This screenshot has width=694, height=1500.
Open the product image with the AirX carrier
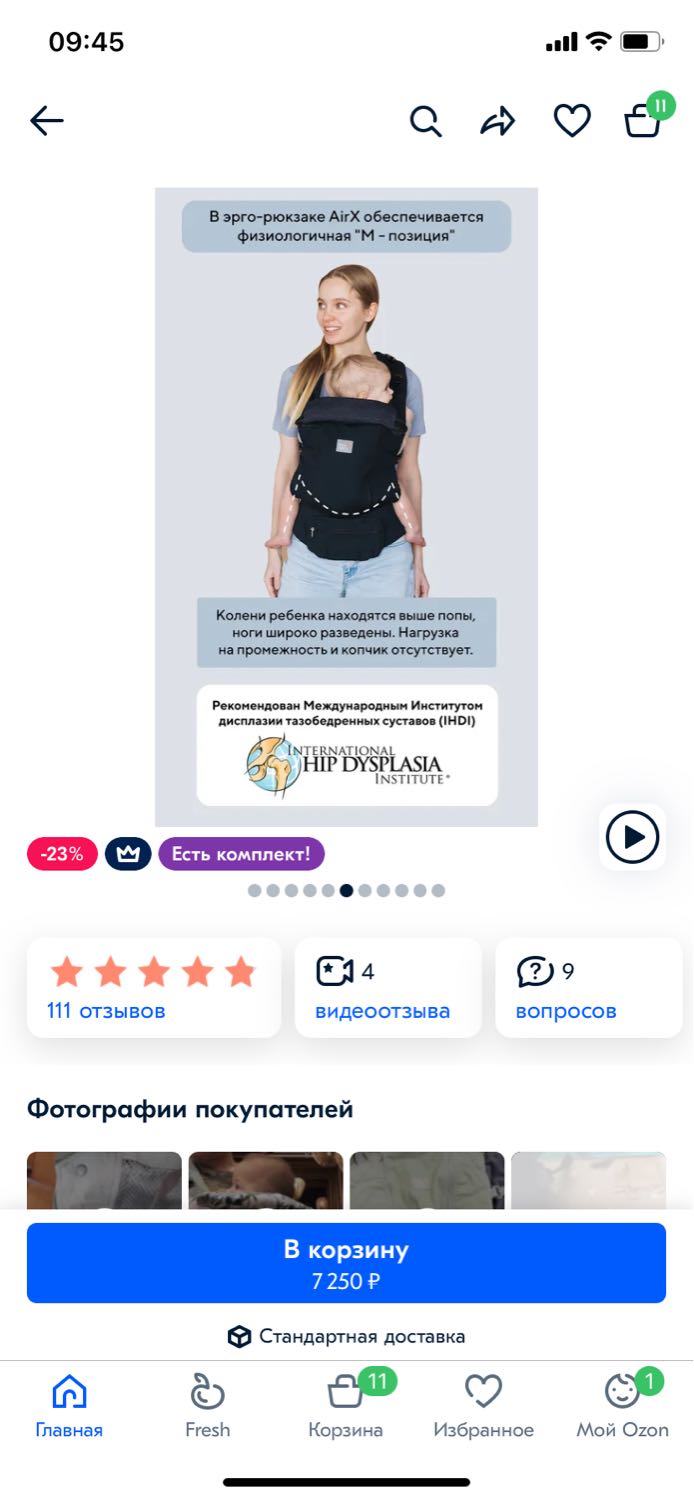(346, 507)
